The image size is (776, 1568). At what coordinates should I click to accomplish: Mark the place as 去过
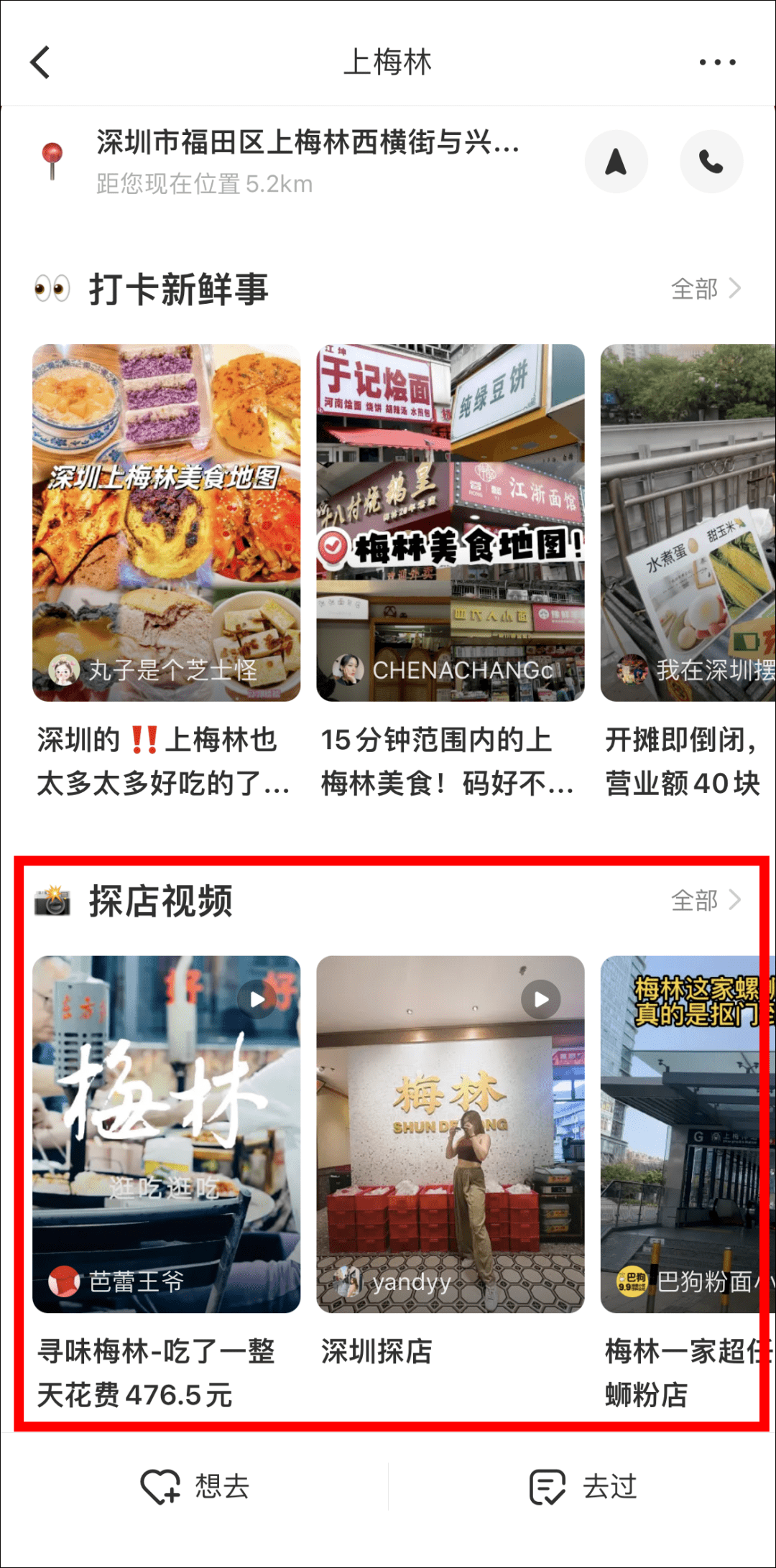(x=583, y=1486)
